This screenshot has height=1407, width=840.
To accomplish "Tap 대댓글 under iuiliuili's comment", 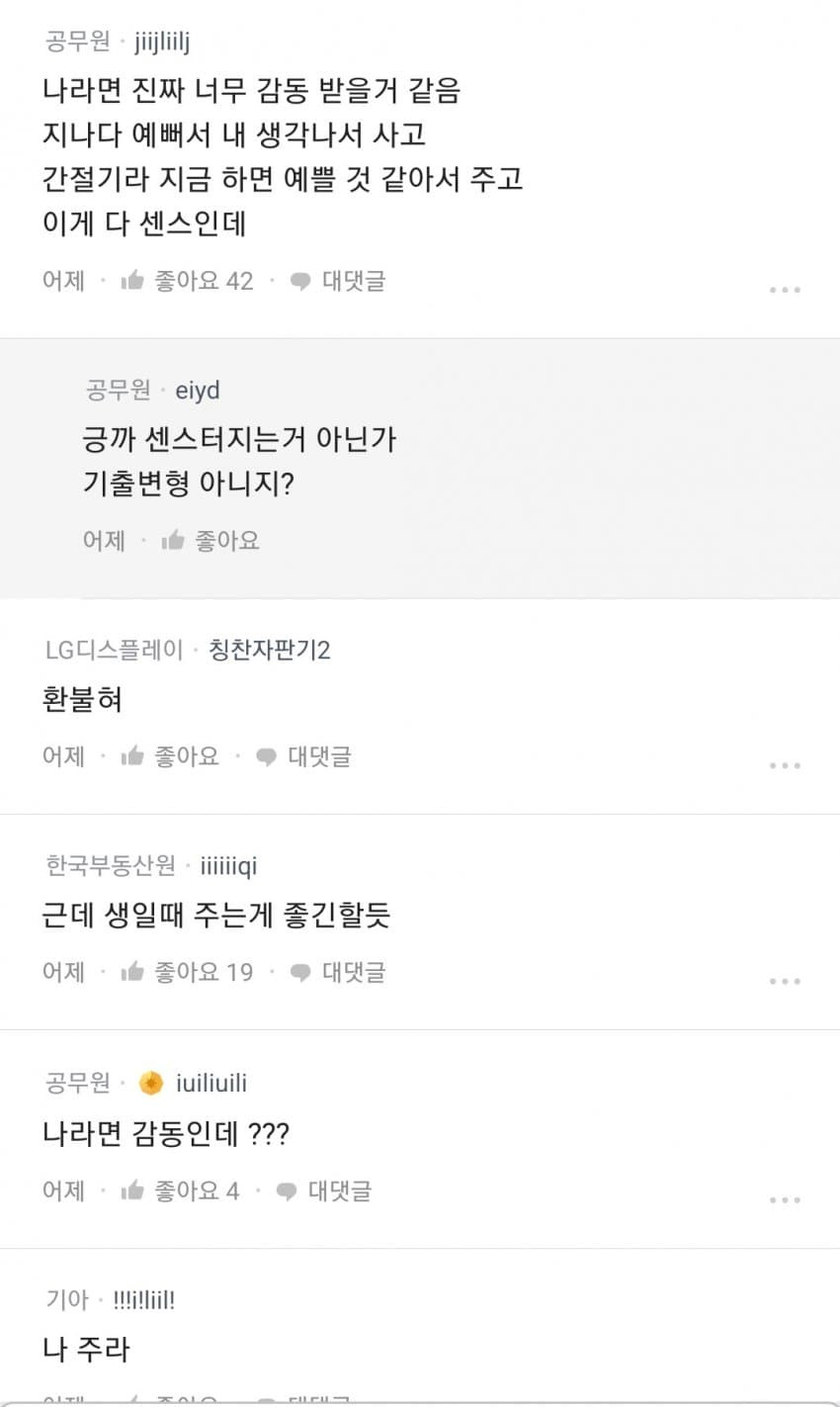I will point(324,1190).
